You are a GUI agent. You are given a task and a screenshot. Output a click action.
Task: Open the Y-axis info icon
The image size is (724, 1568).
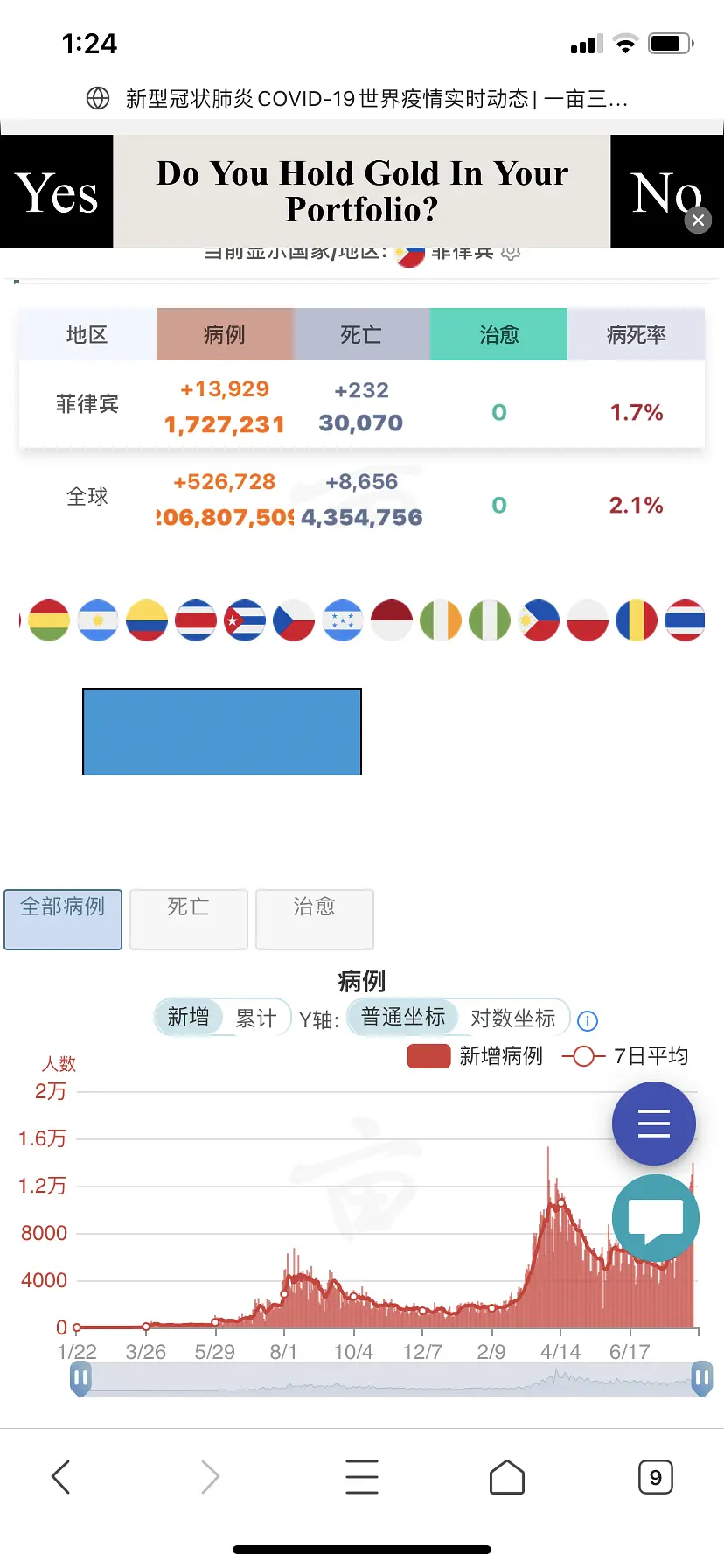pos(588,1020)
